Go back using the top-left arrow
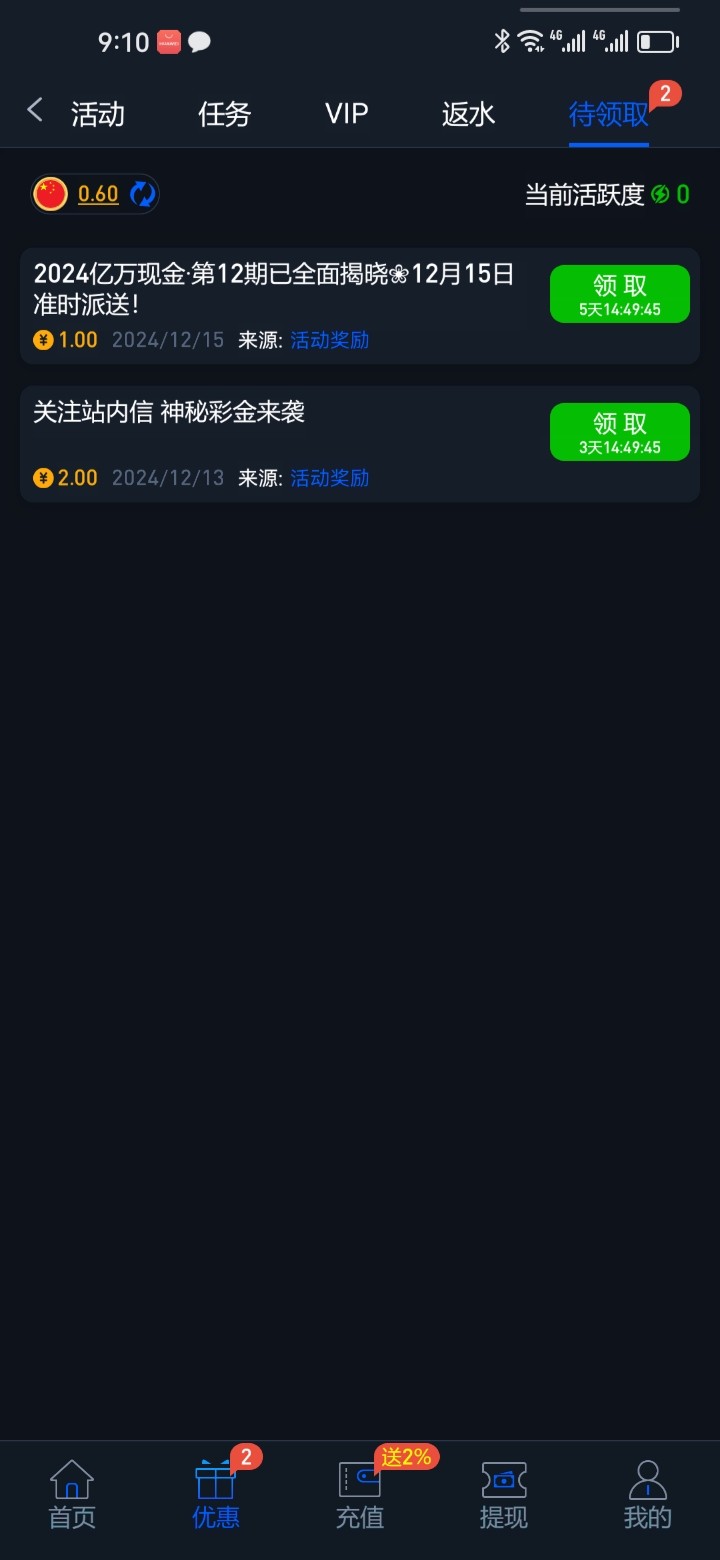Image resolution: width=720 pixels, height=1560 pixels. click(35, 111)
